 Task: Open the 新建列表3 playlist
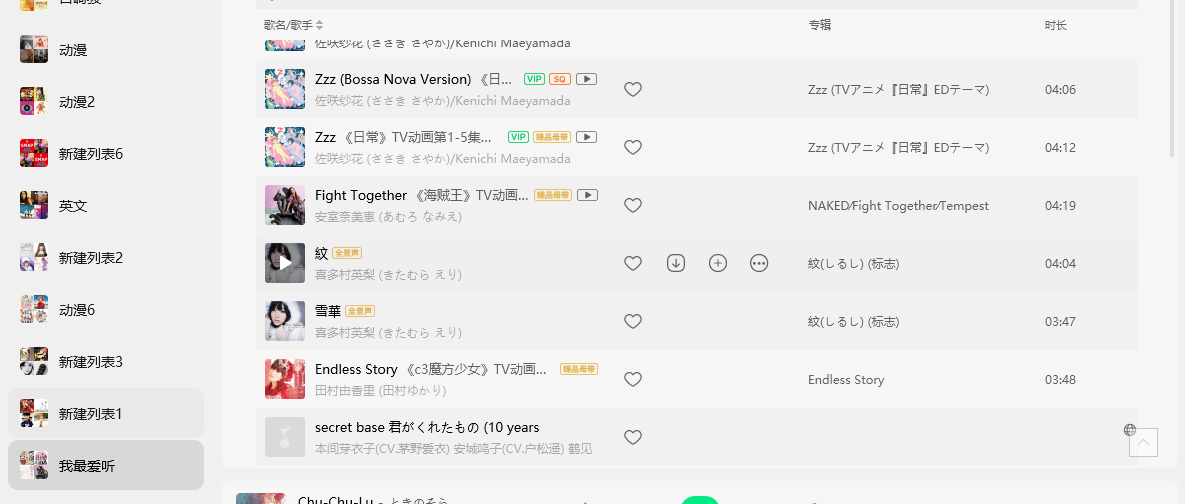coord(90,362)
